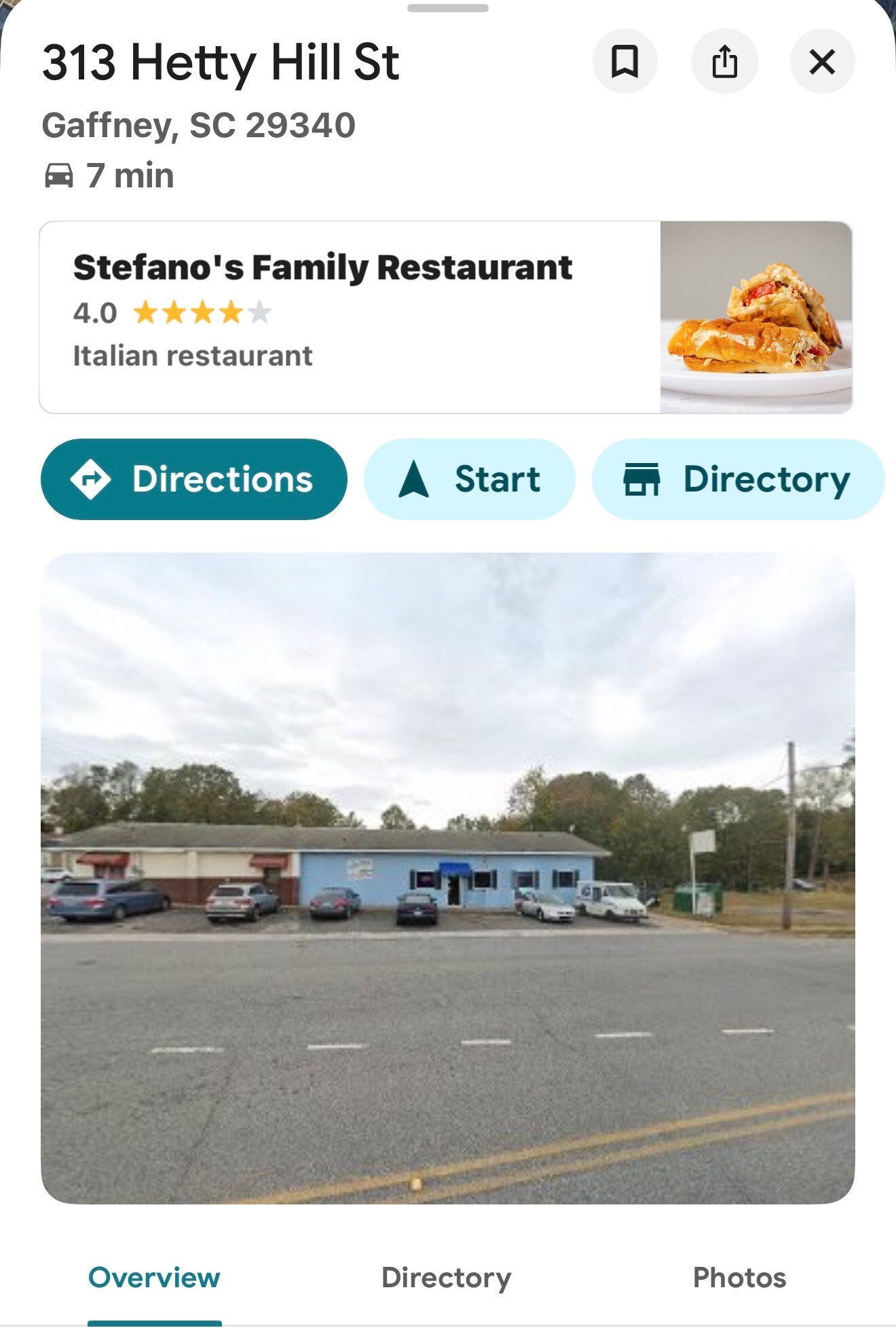Save the 313 Hetty Hill St location
The image size is (896, 1328).
[x=626, y=61]
